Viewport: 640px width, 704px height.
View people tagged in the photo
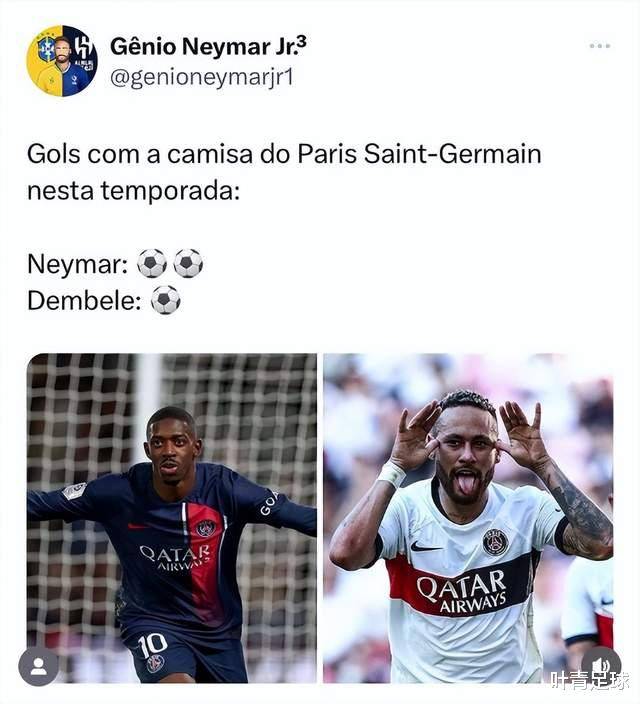pyautogui.click(x=39, y=666)
